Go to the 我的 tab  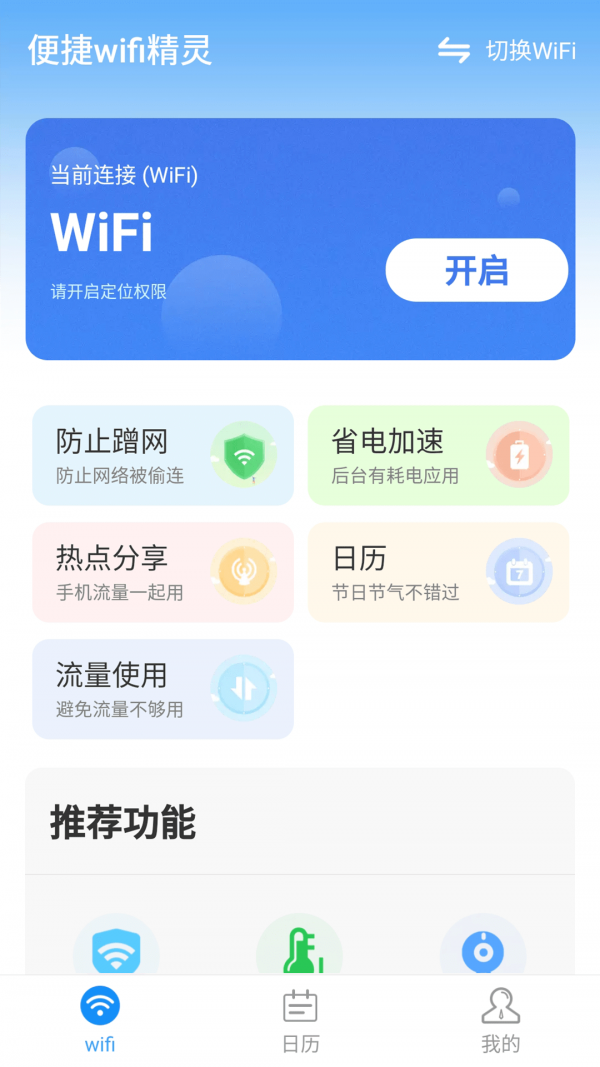pos(501,1020)
